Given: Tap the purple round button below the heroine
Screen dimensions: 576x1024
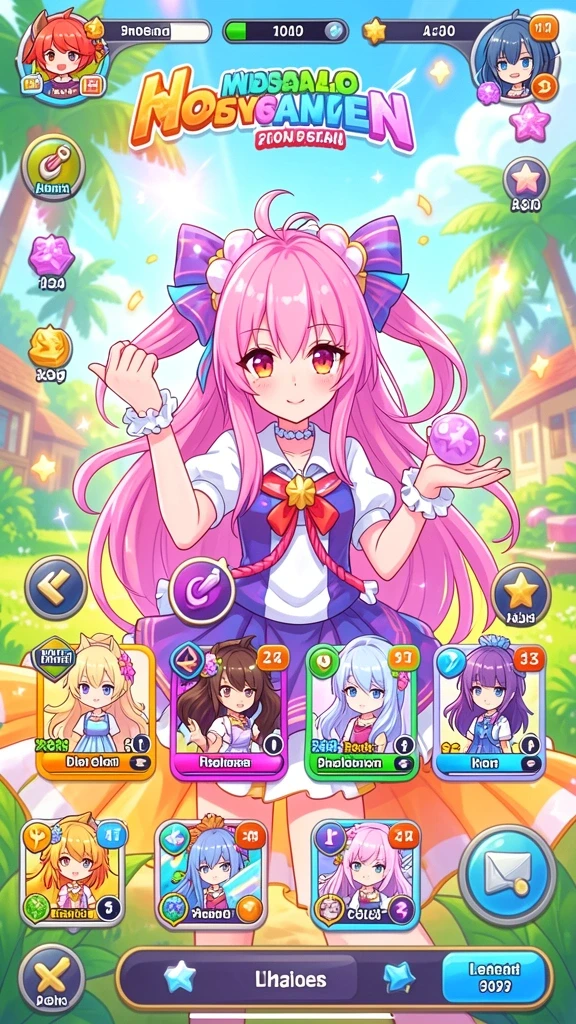Looking at the screenshot, I should (x=202, y=591).
